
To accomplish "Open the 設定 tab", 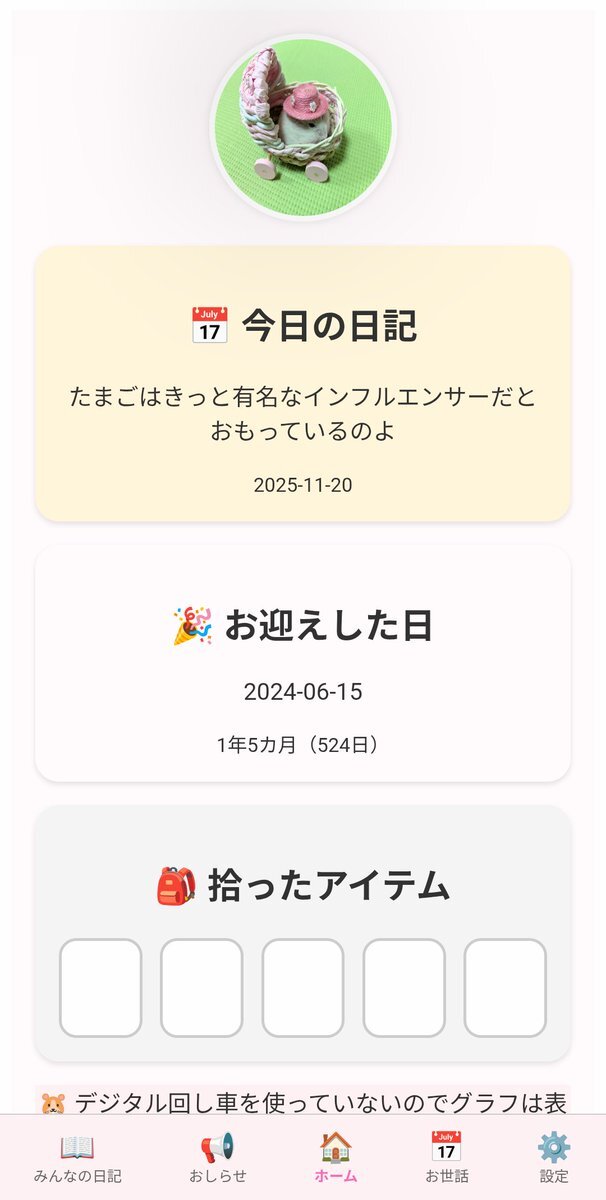I will pyautogui.click(x=553, y=1158).
